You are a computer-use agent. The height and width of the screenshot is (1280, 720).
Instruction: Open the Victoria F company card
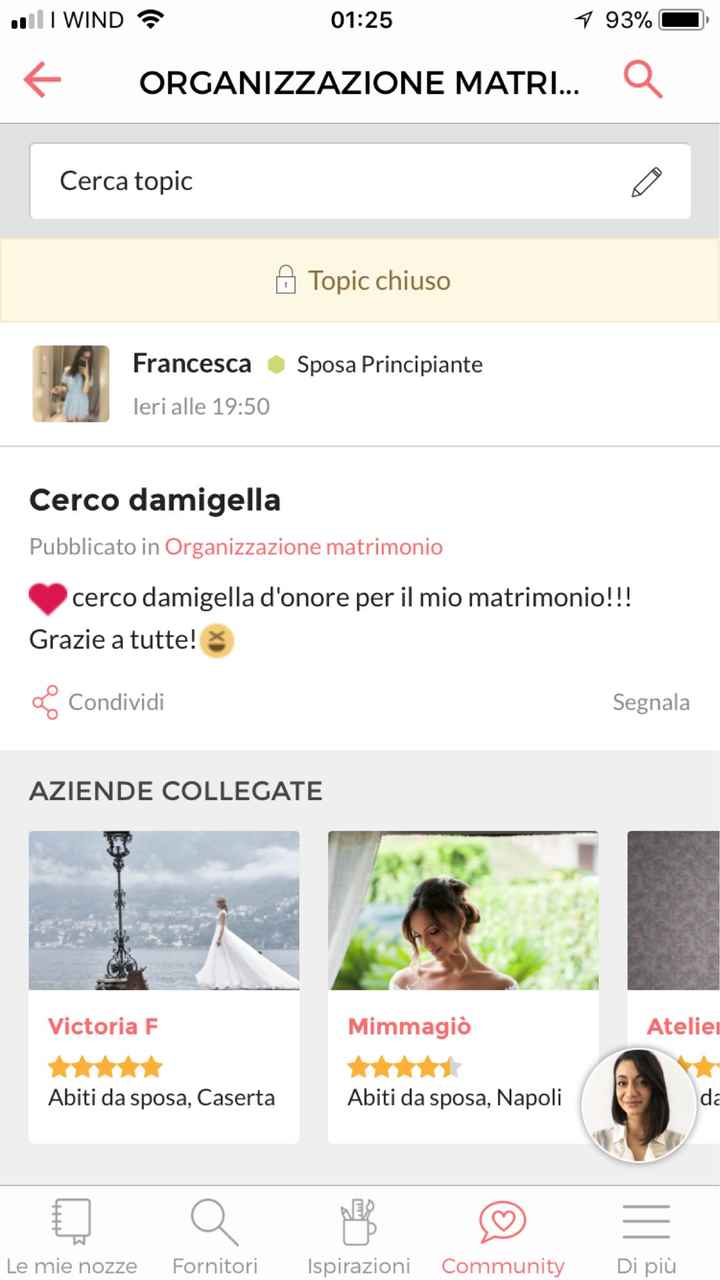click(x=164, y=986)
